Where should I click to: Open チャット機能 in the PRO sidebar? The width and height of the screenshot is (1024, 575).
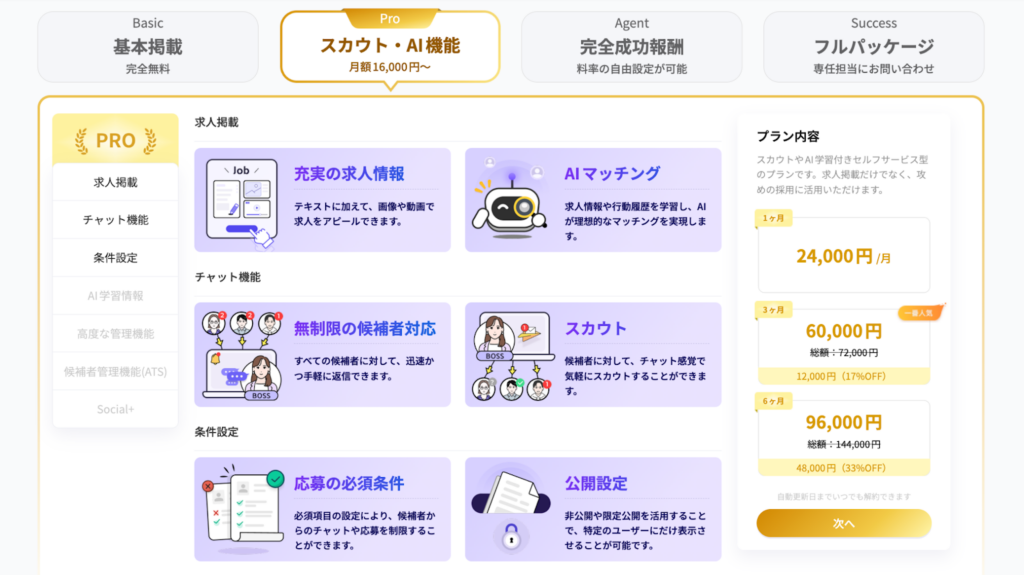point(115,220)
